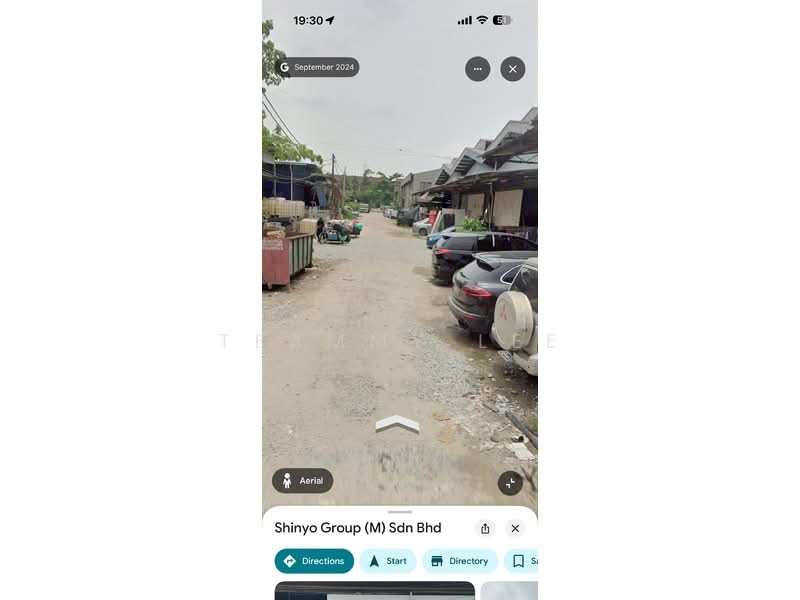This screenshot has width=800, height=600.
Task: Dismiss the Shinyo Group place card
Action: click(515, 528)
